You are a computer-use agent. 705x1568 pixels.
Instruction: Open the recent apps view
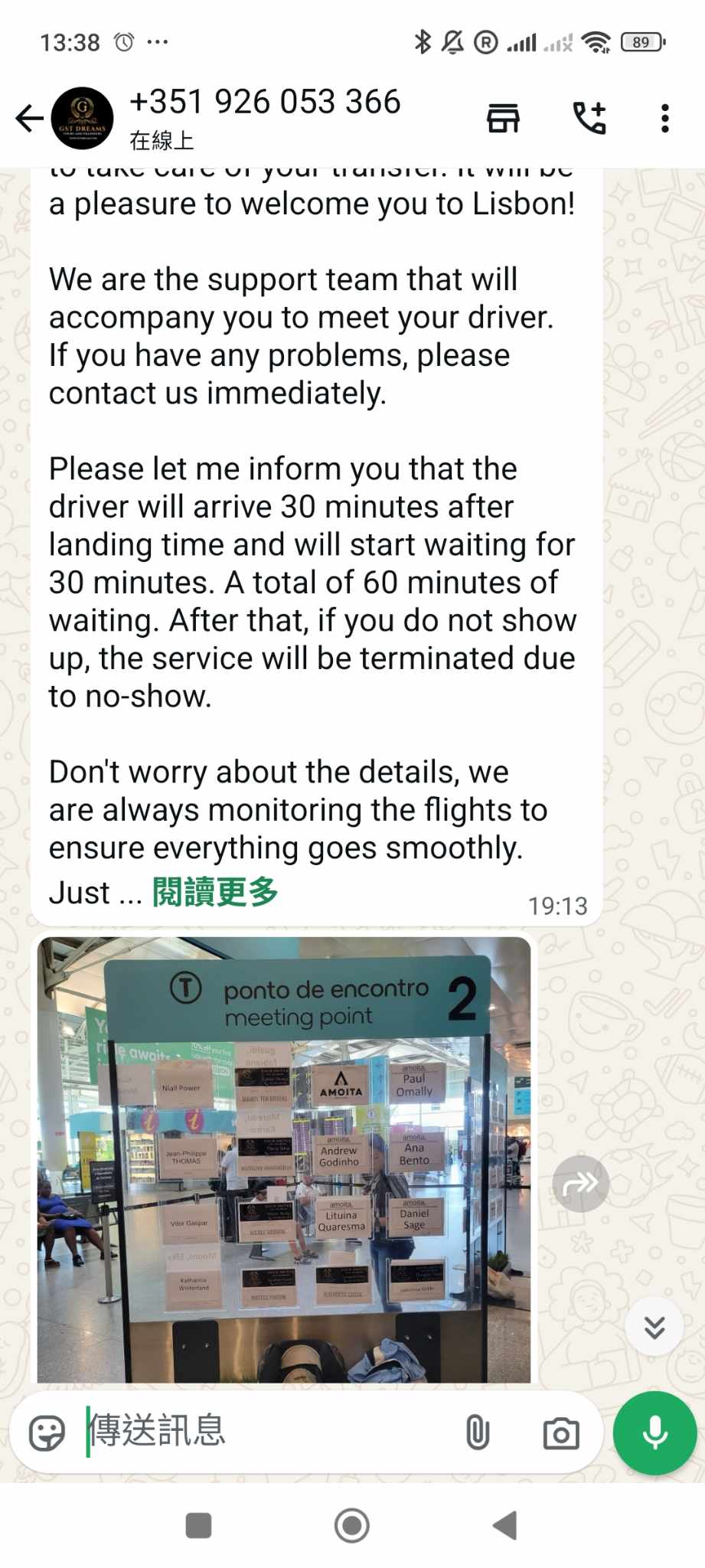(x=199, y=1525)
